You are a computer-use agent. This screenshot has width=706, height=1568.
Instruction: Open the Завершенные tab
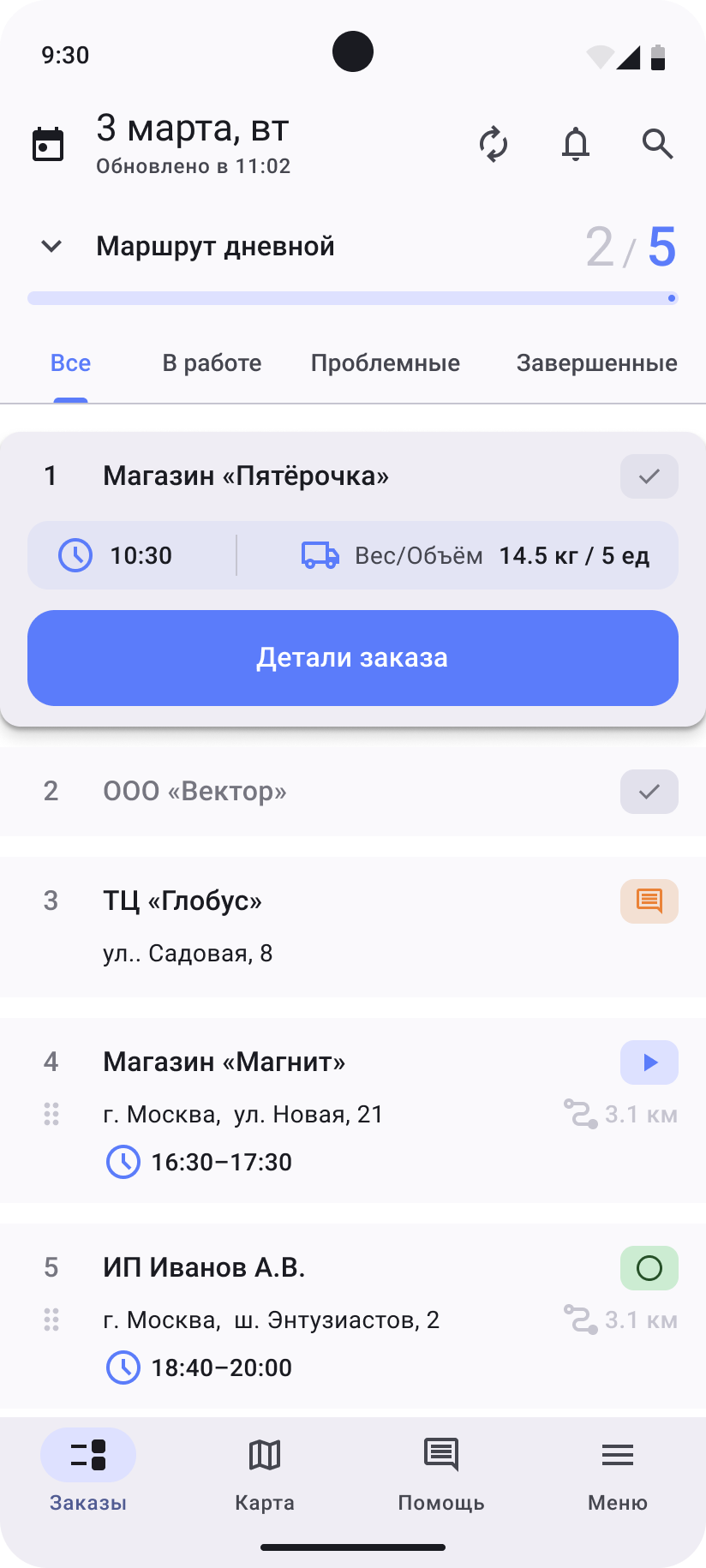click(596, 362)
